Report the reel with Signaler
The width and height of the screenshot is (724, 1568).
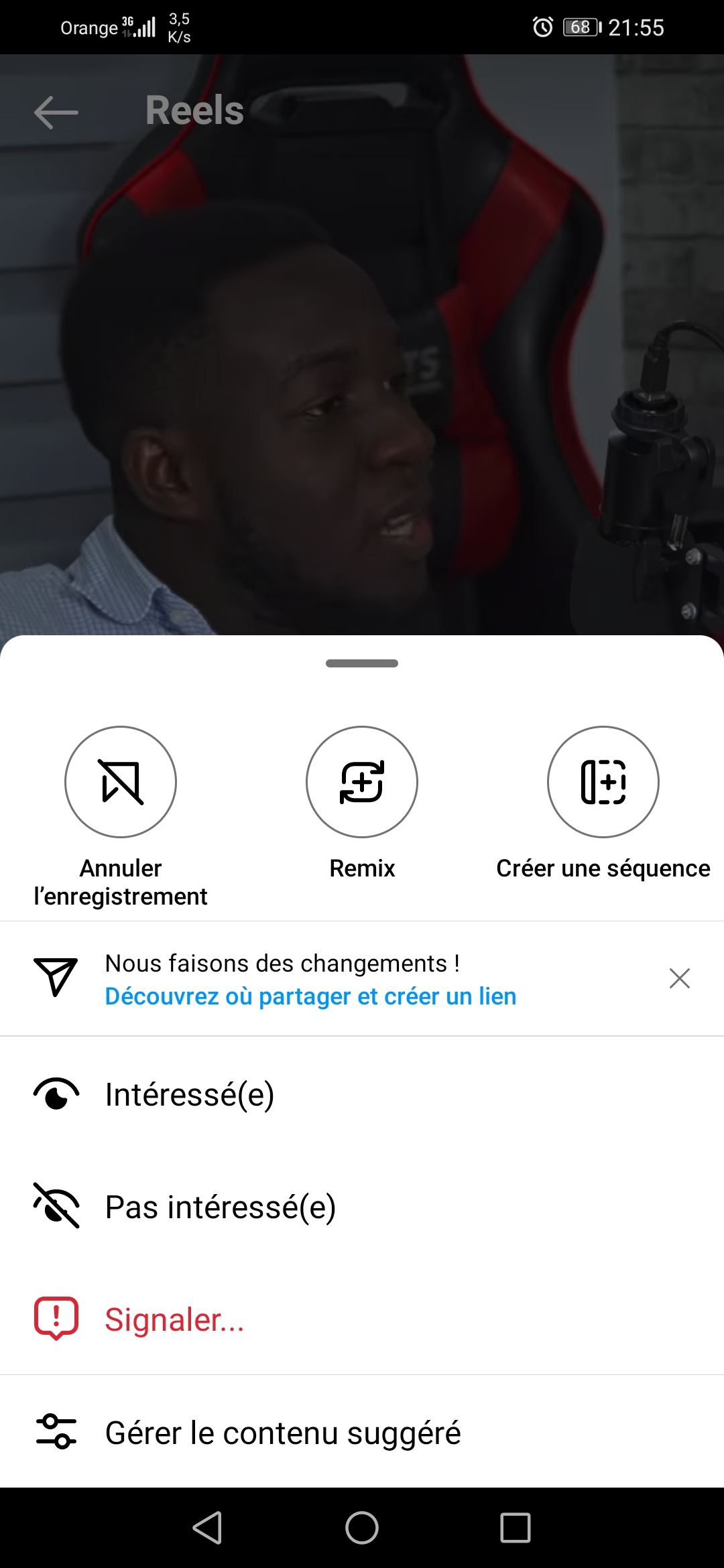pos(174,1319)
